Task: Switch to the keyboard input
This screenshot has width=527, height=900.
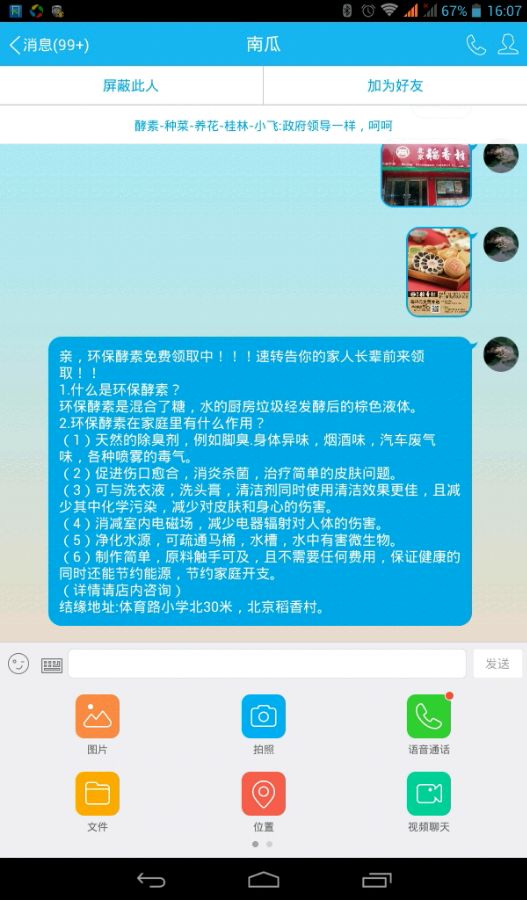Action: click(x=52, y=665)
